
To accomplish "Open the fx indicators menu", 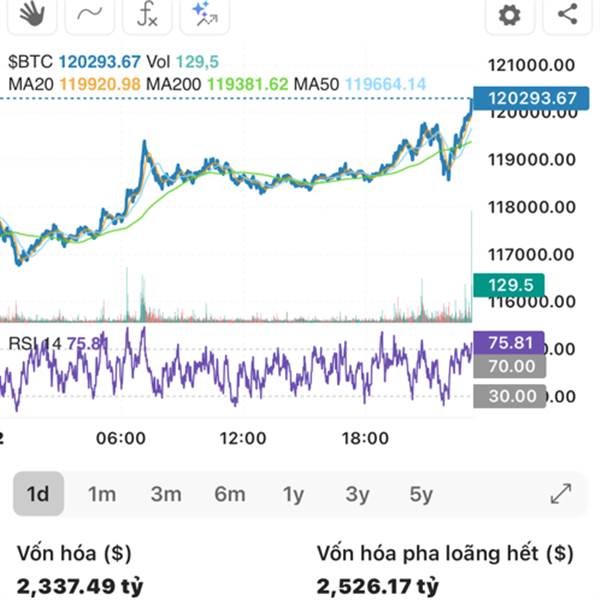I will pyautogui.click(x=147, y=14).
